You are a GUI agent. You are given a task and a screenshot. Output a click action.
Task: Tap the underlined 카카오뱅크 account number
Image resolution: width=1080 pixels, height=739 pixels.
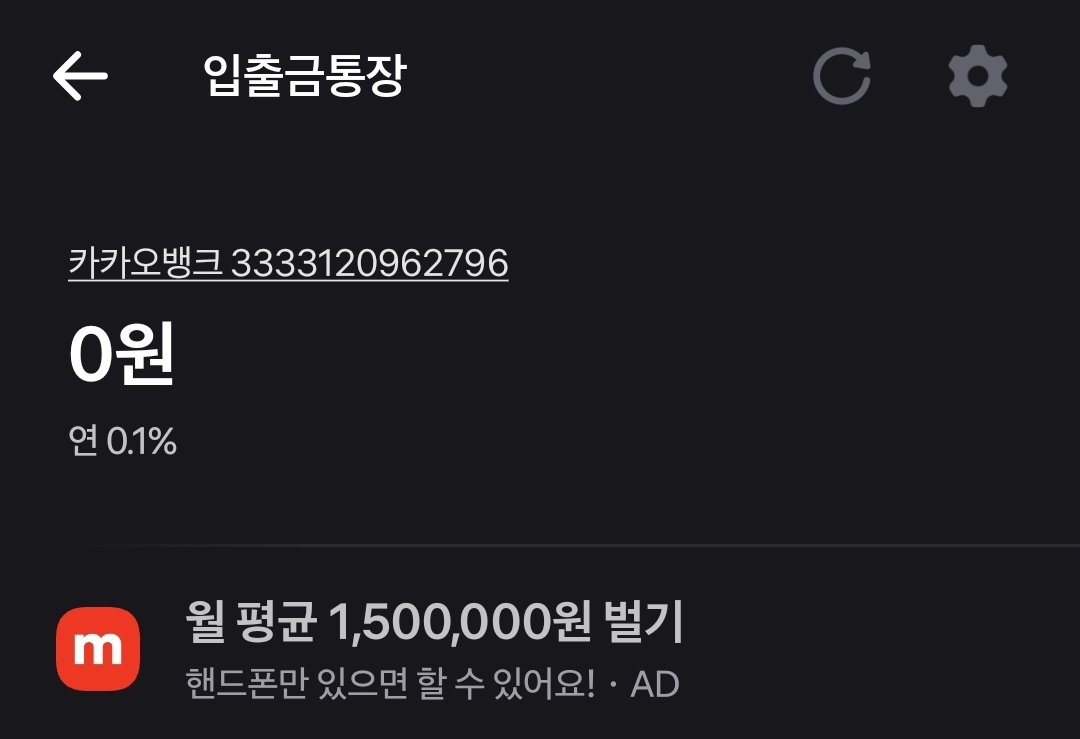point(288,264)
